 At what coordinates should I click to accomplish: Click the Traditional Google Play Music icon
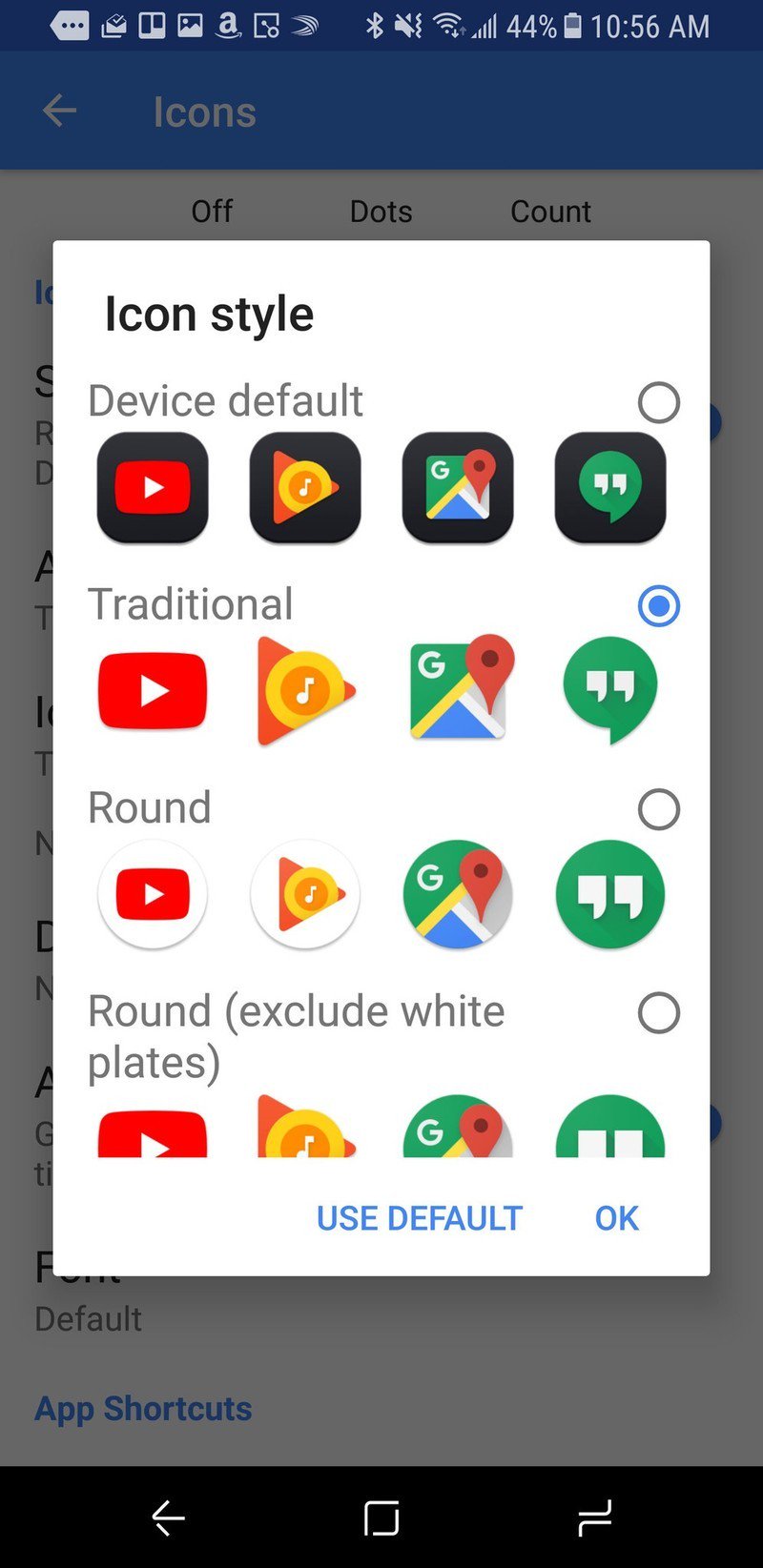coord(305,691)
